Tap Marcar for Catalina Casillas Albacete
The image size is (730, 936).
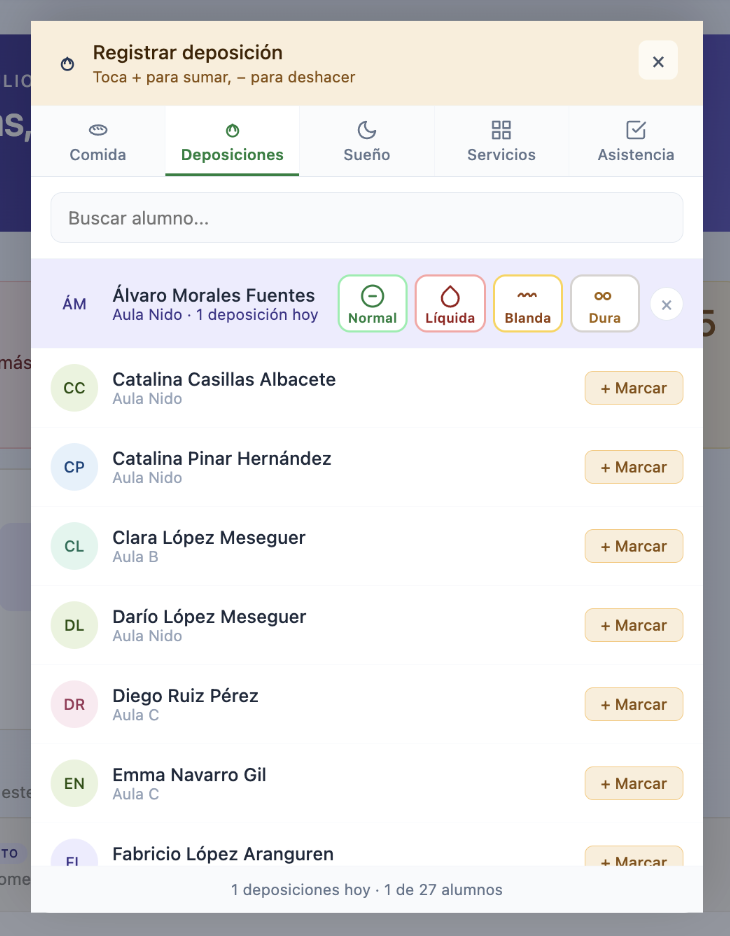tap(634, 388)
